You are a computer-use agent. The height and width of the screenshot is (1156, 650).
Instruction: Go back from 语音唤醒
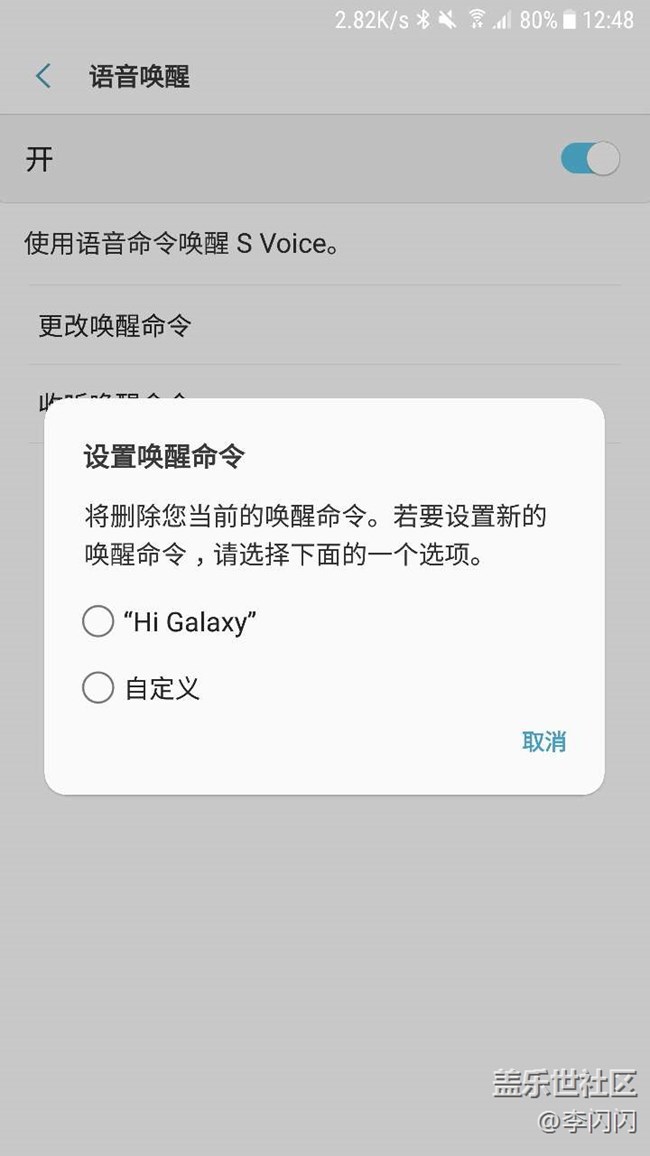pyautogui.click(x=43, y=77)
